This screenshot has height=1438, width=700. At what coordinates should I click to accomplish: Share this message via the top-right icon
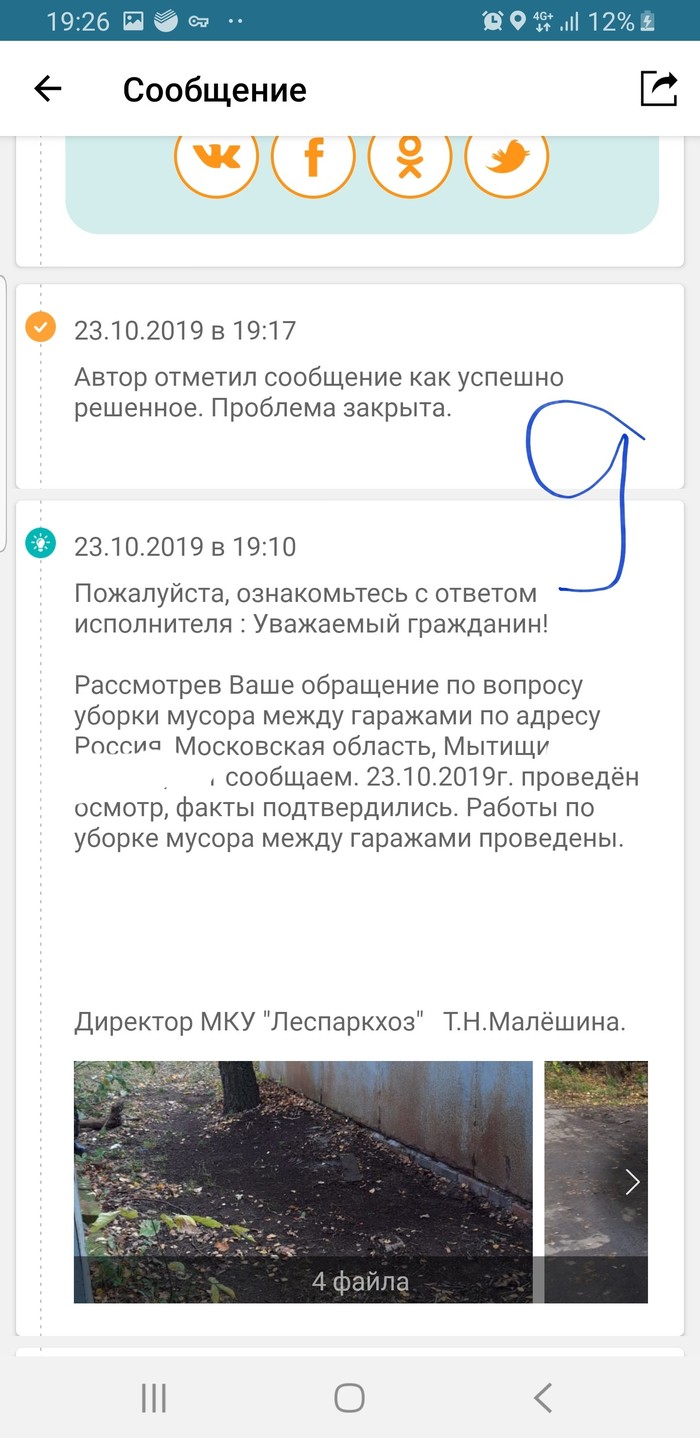658,89
